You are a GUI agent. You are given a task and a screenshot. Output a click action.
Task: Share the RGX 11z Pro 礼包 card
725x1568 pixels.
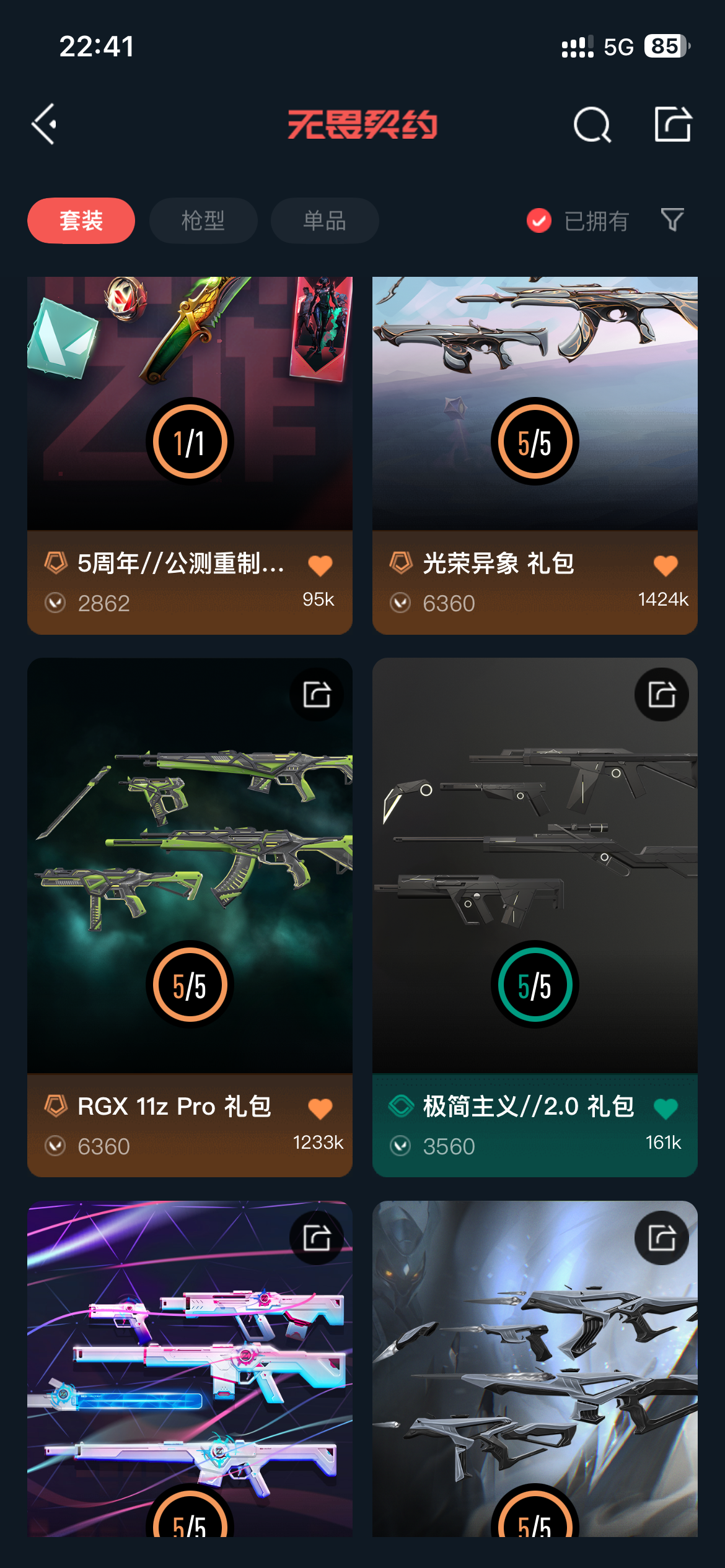(x=317, y=694)
